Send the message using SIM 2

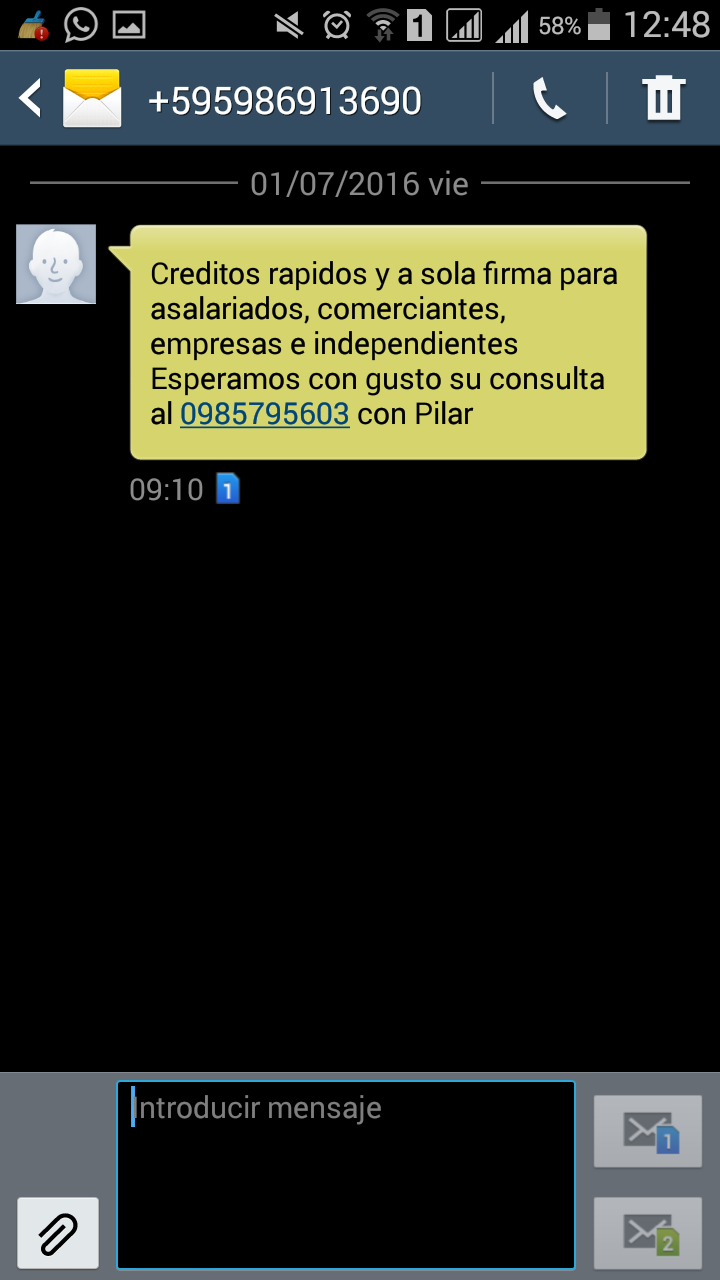[x=648, y=1233]
